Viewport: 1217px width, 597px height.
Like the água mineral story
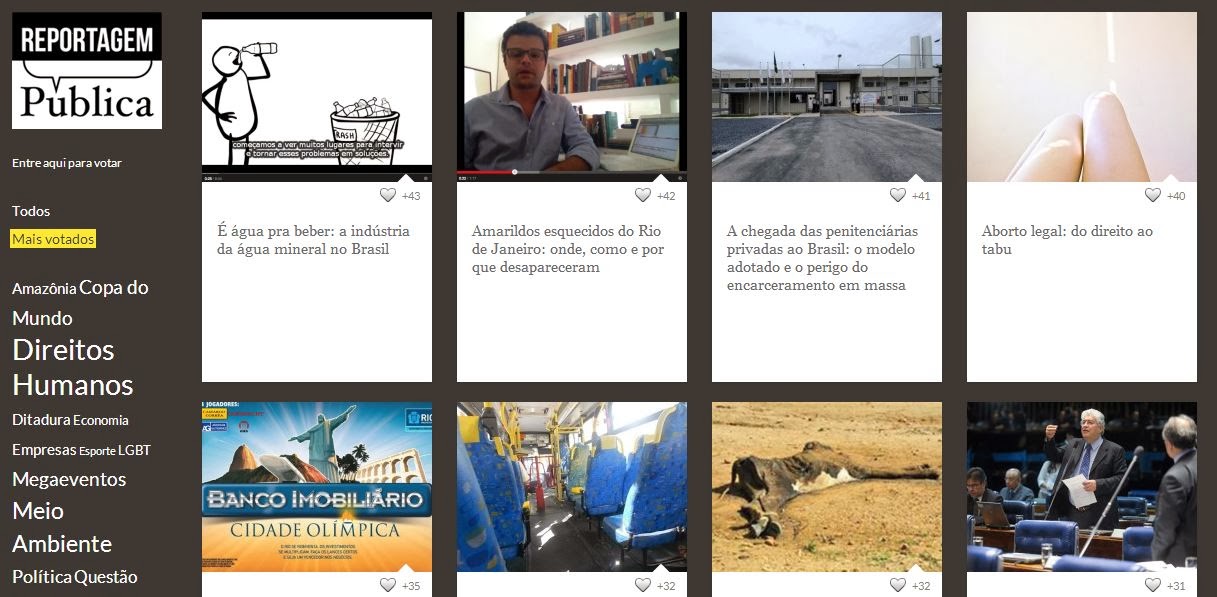pyautogui.click(x=388, y=195)
